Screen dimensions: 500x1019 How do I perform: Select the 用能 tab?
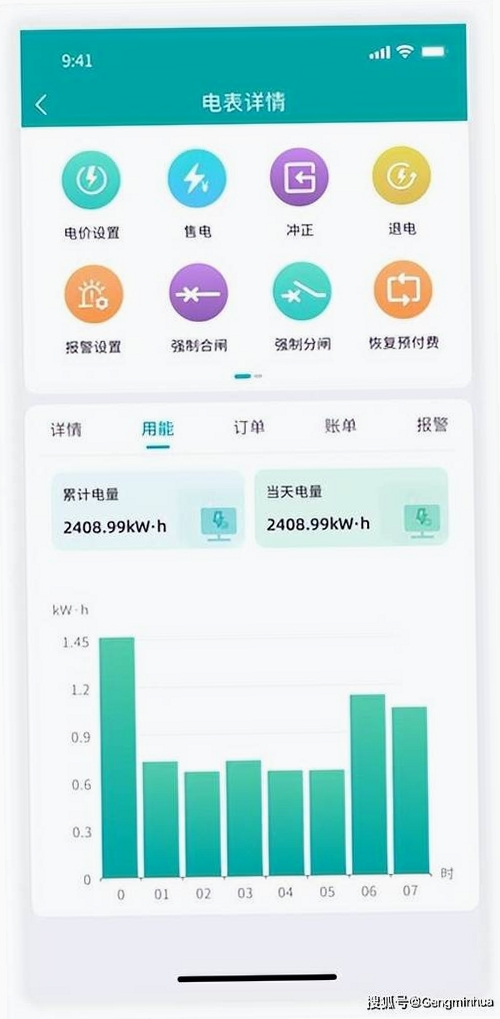tap(157, 429)
